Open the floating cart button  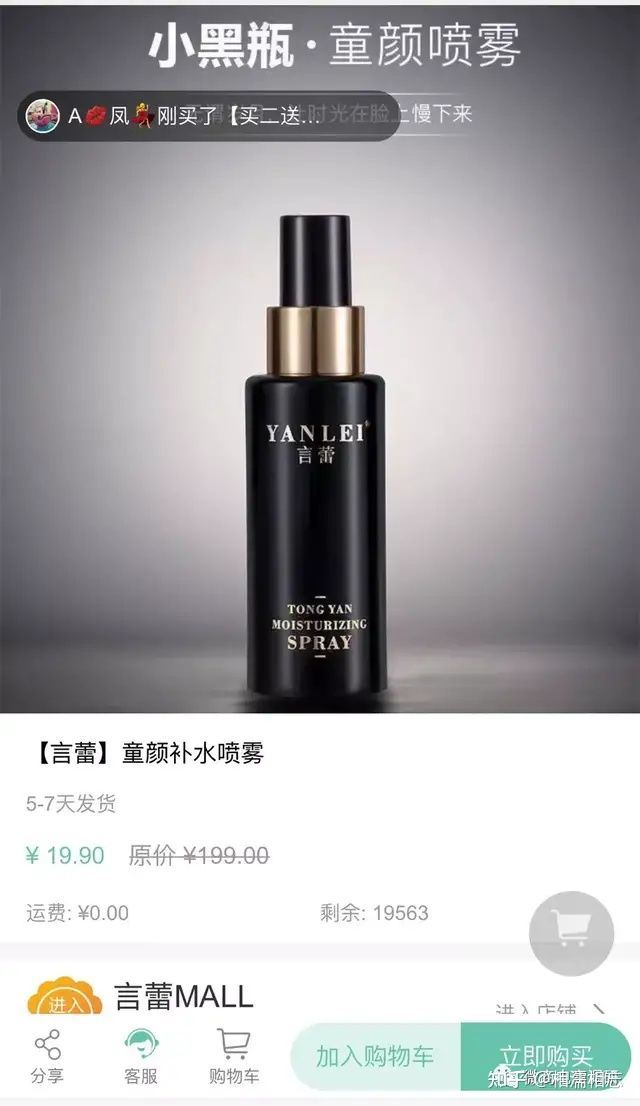pyautogui.click(x=571, y=933)
